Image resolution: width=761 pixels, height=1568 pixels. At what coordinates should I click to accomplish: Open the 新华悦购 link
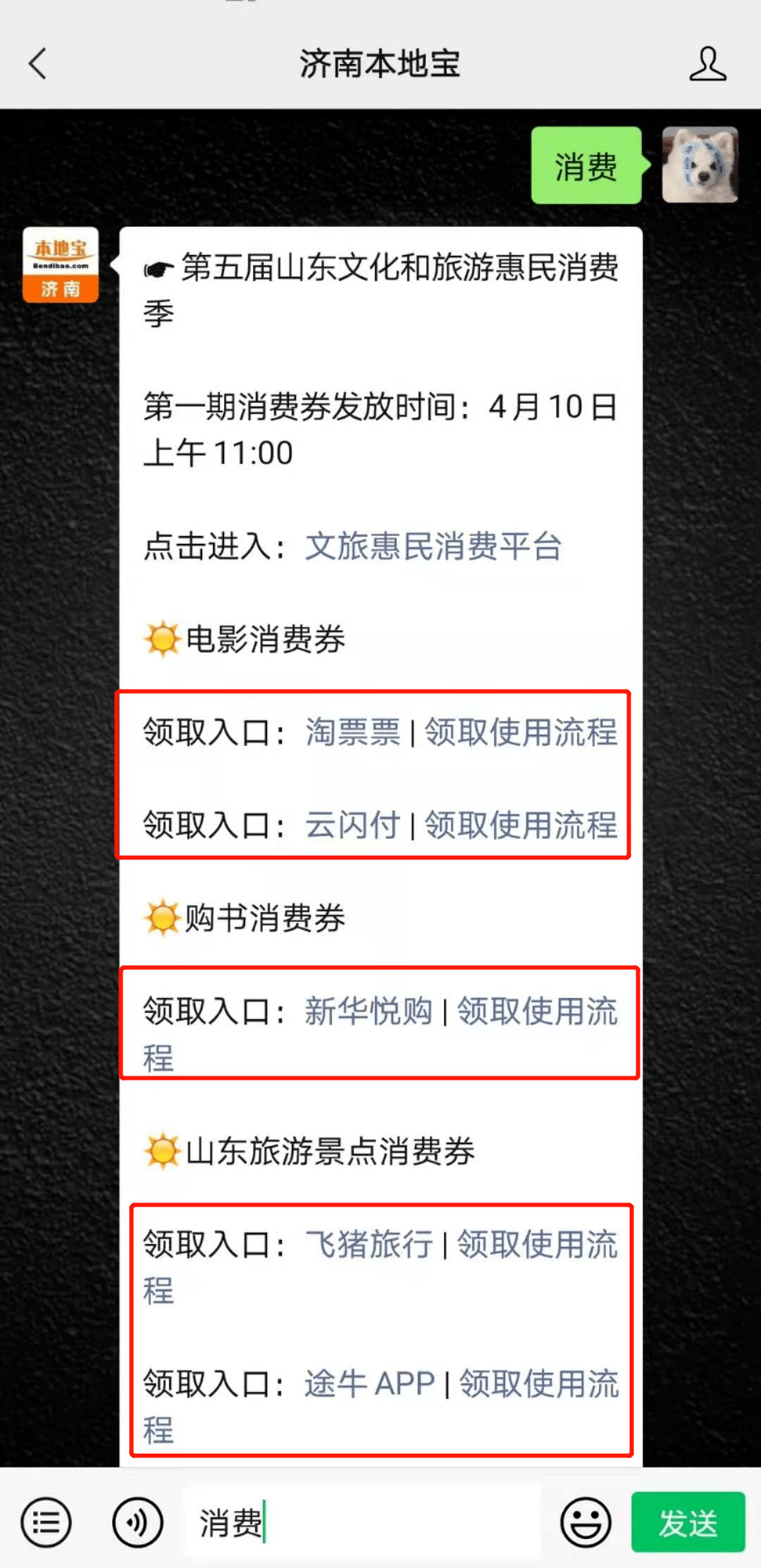pos(368,1012)
